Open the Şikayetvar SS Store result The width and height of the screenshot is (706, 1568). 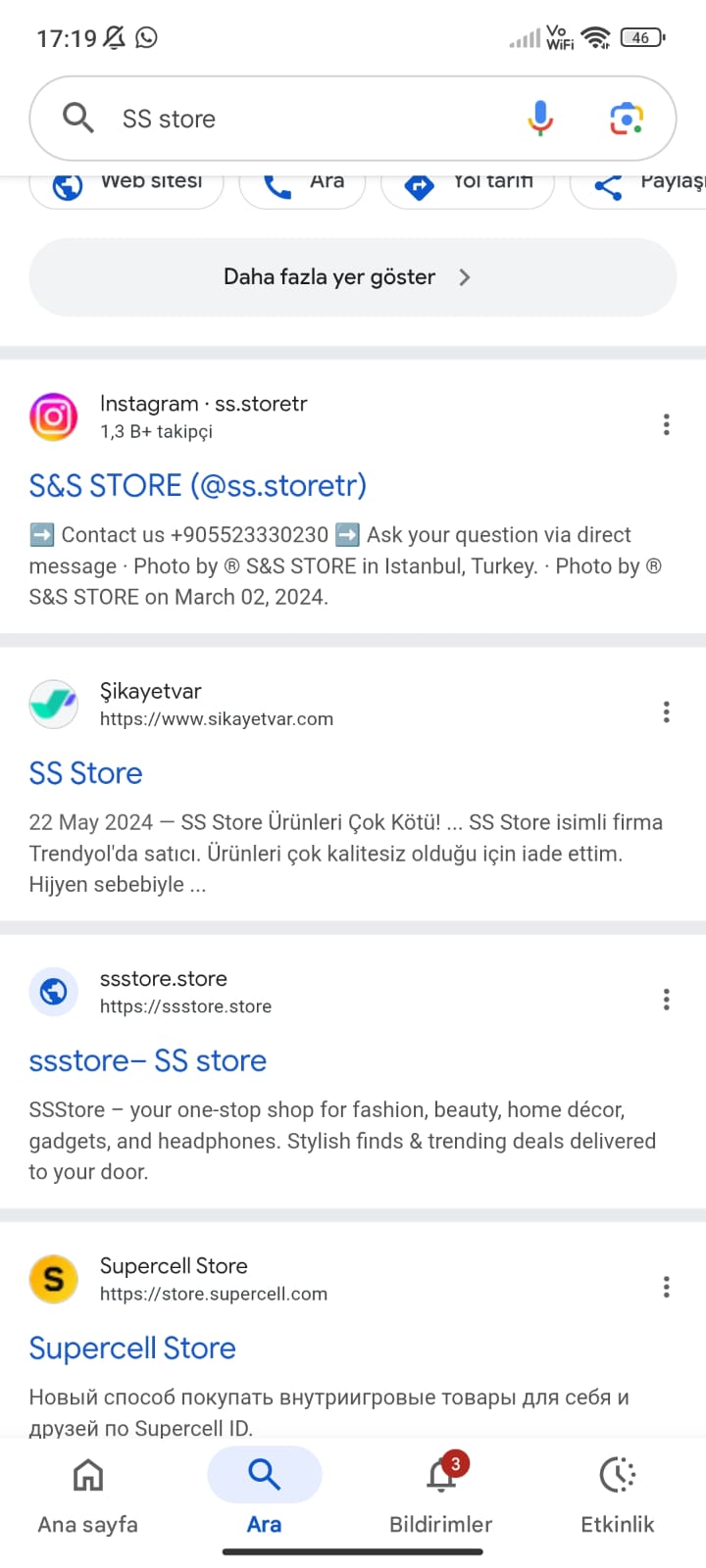pos(85,773)
